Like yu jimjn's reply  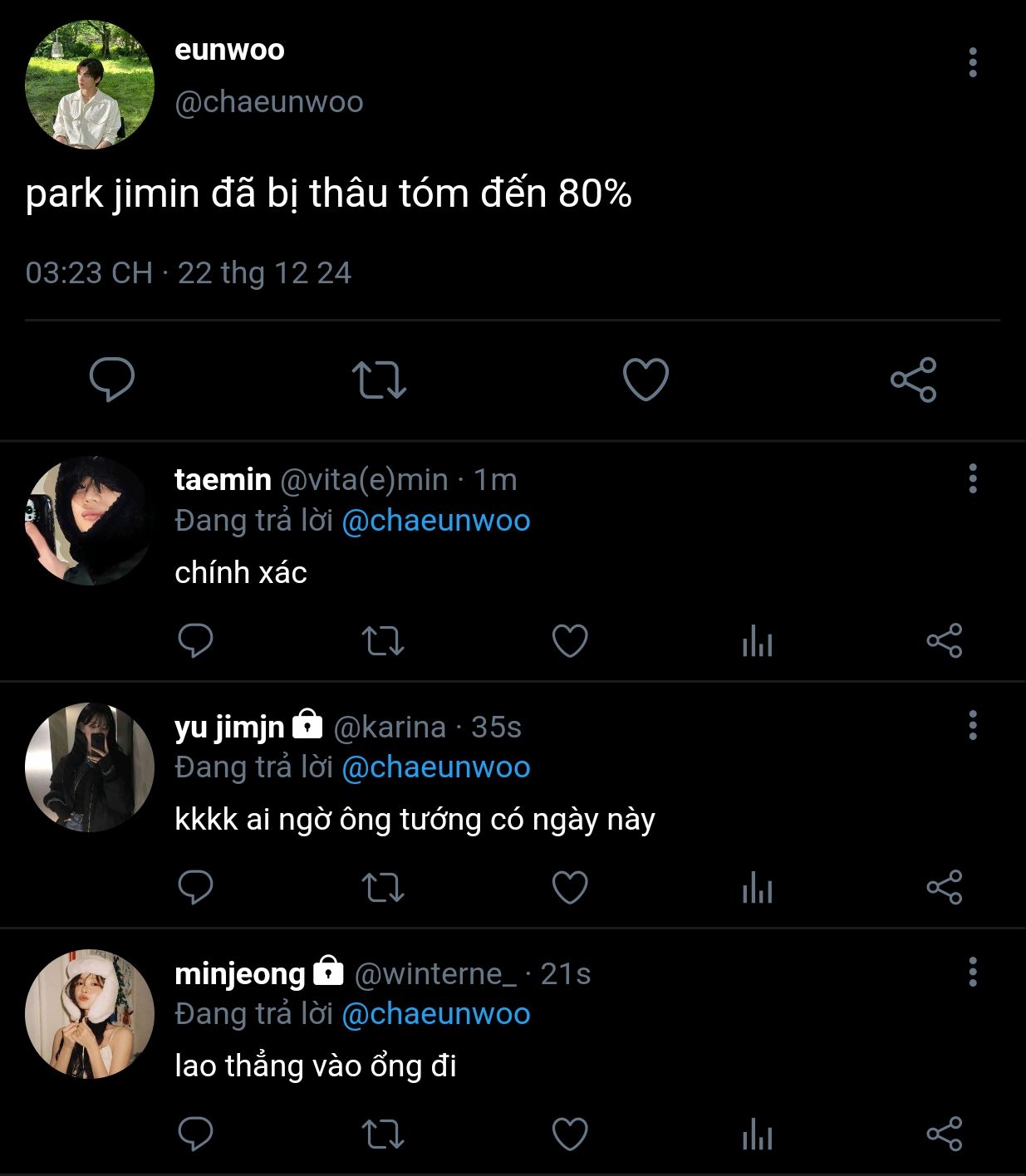coord(570,888)
